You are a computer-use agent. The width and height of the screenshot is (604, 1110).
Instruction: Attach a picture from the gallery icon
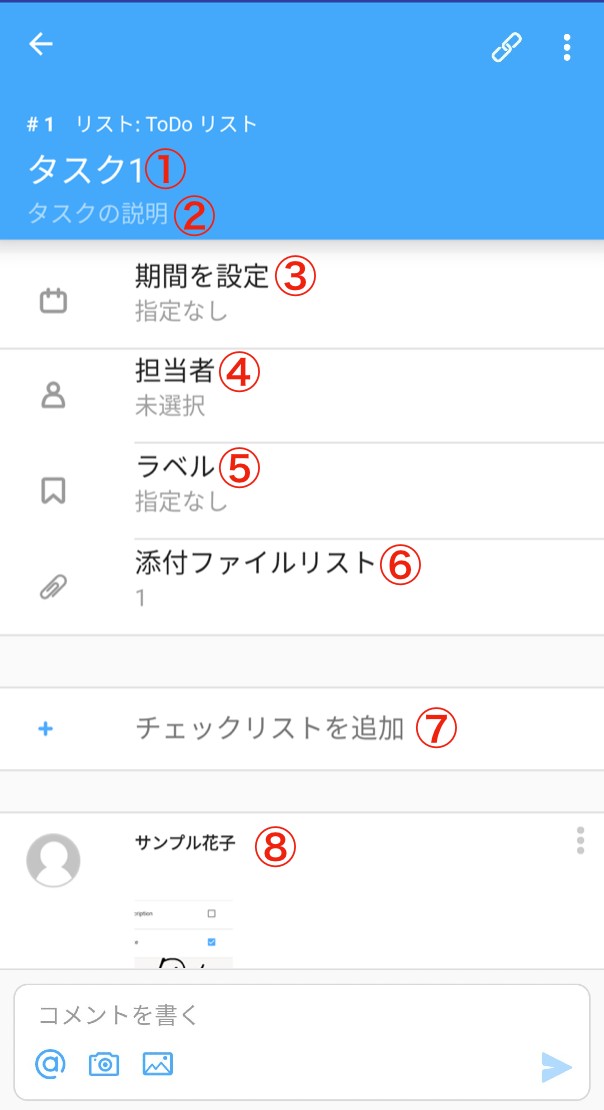tap(158, 1064)
